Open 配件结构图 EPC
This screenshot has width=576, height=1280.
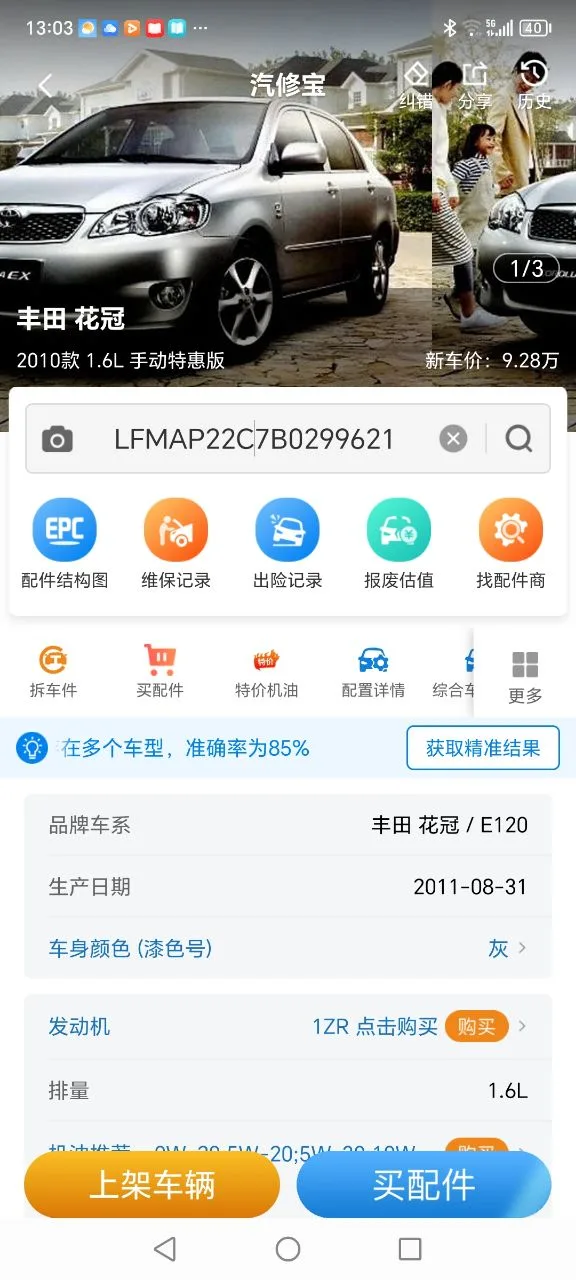pyautogui.click(x=65, y=545)
